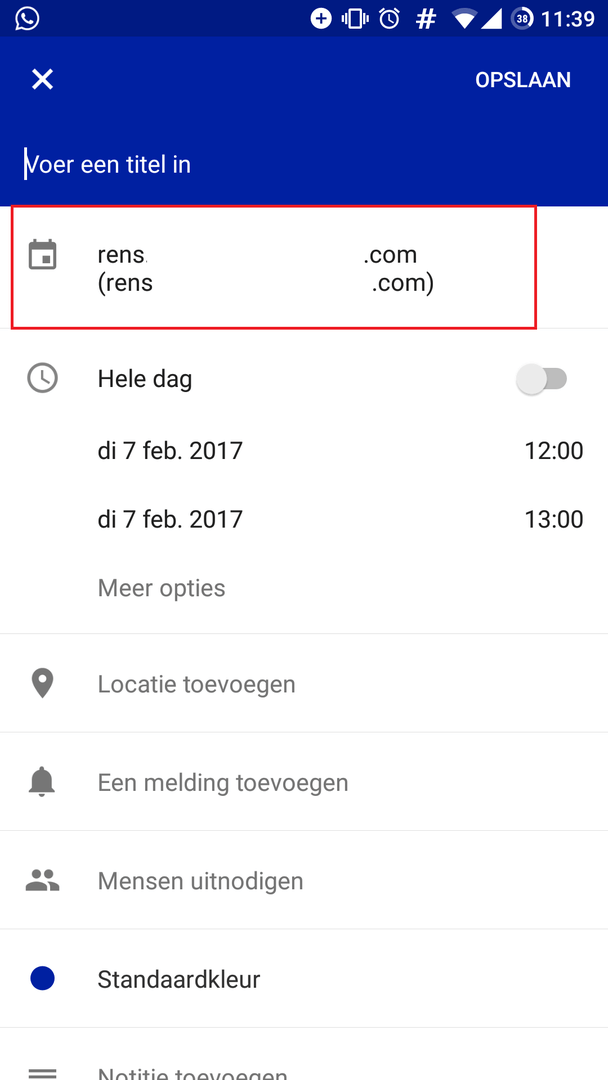
Task: Open Locatie toevoegen
Action: tap(196, 684)
